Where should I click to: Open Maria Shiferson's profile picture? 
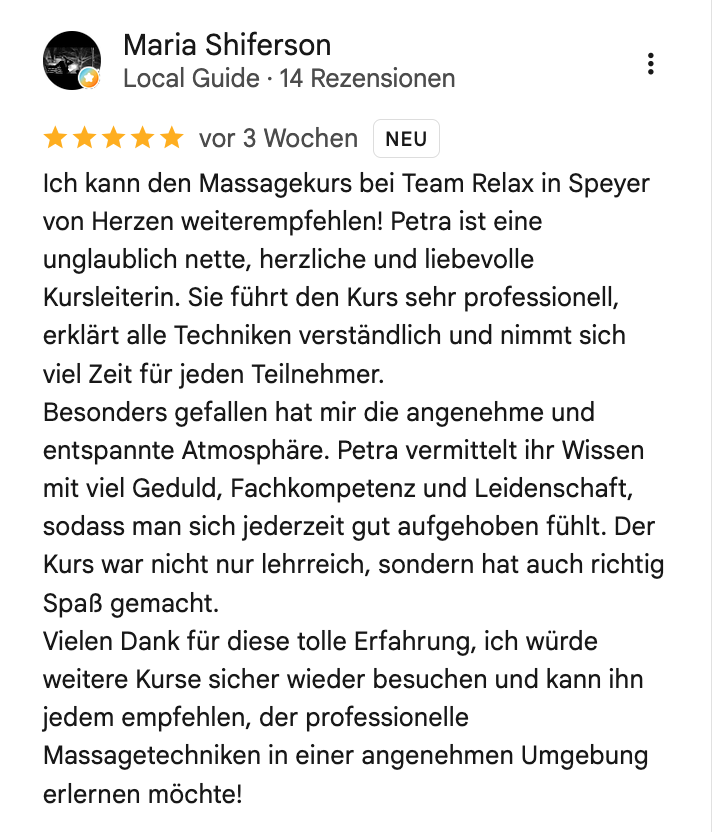pos(72,60)
